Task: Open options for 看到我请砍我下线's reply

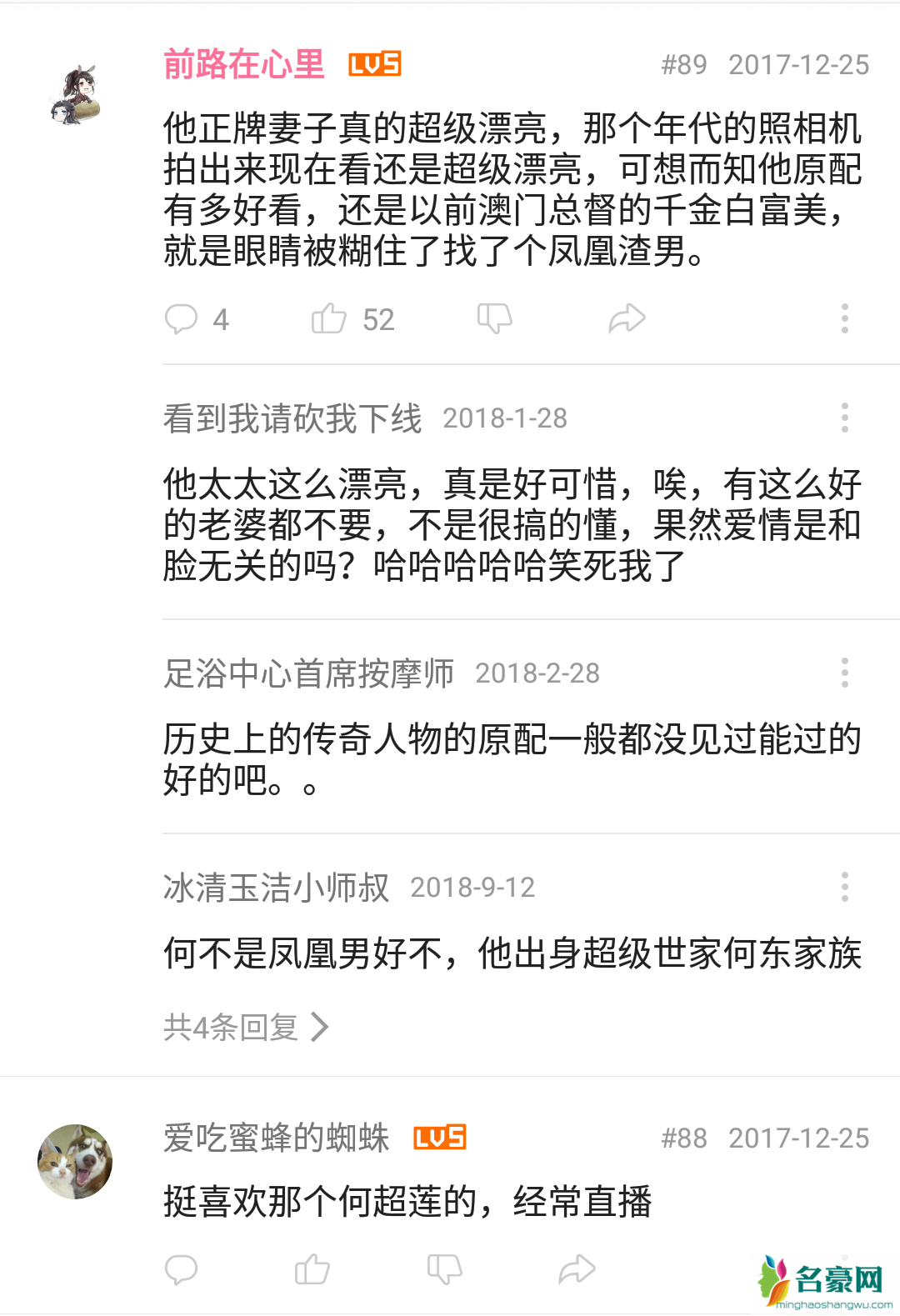Action: 844,418
